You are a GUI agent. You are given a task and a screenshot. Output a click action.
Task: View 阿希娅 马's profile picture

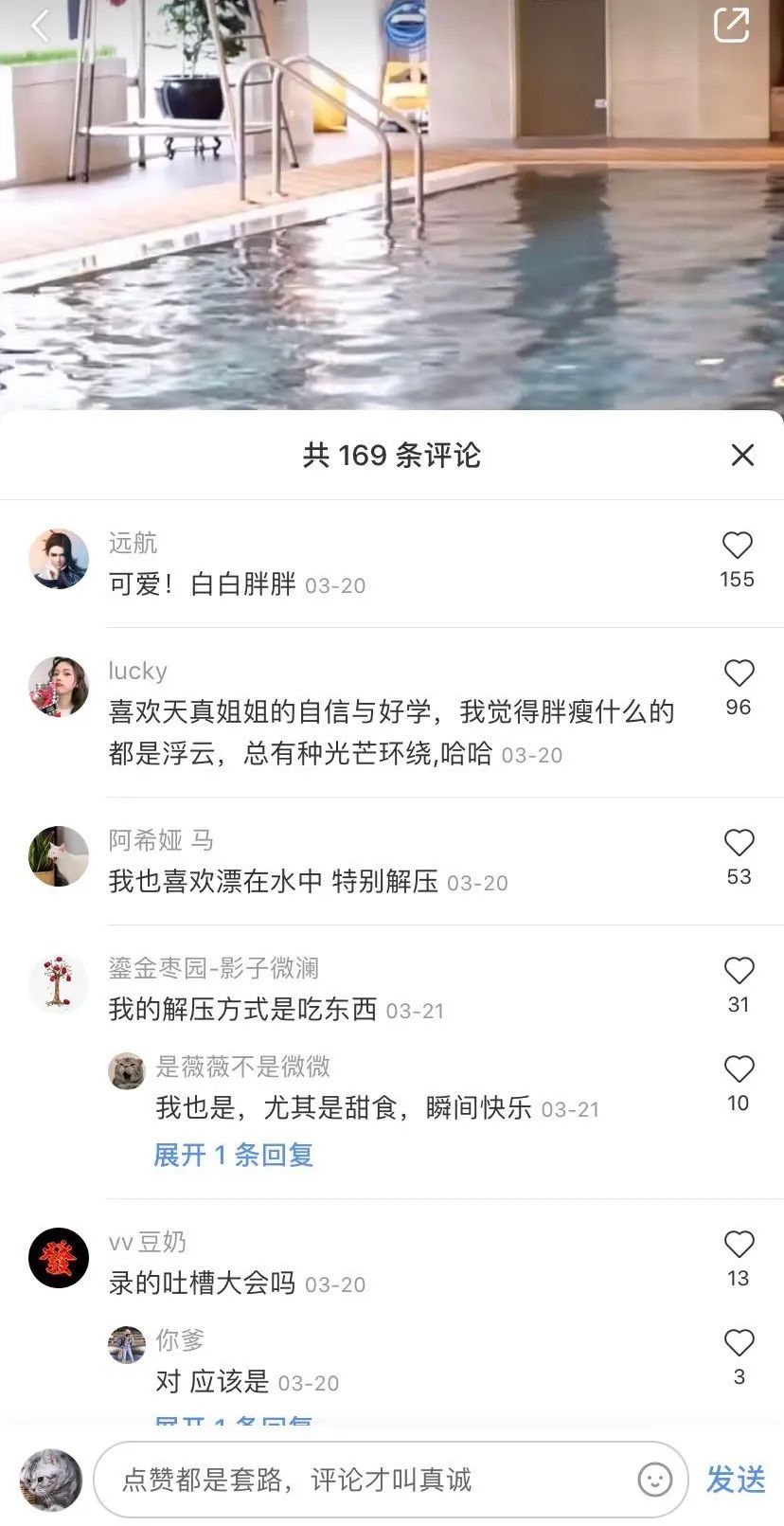(x=59, y=856)
